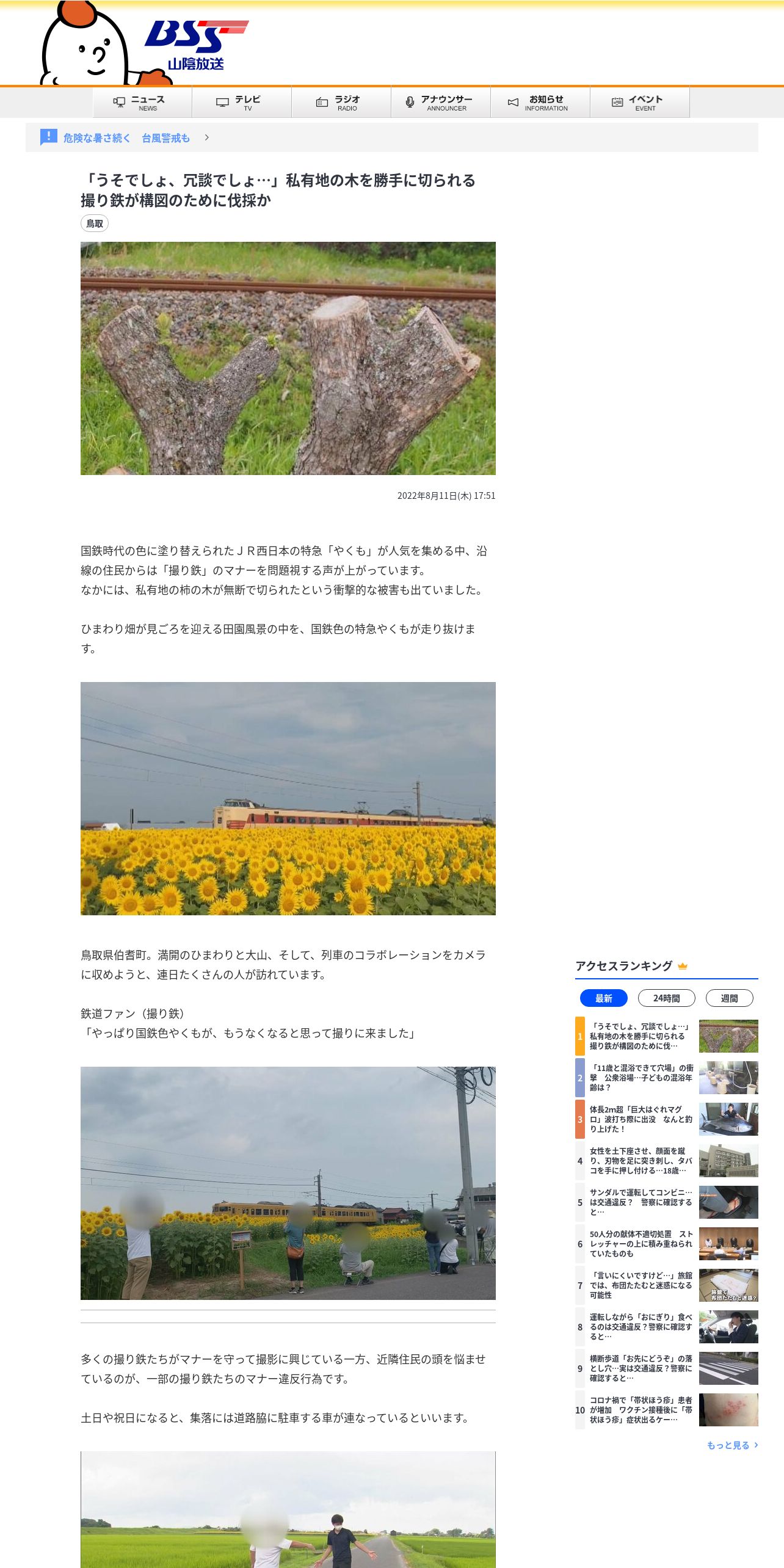Open the ニュース NEWS menu
The height and width of the screenshot is (1568, 784).
(x=142, y=103)
